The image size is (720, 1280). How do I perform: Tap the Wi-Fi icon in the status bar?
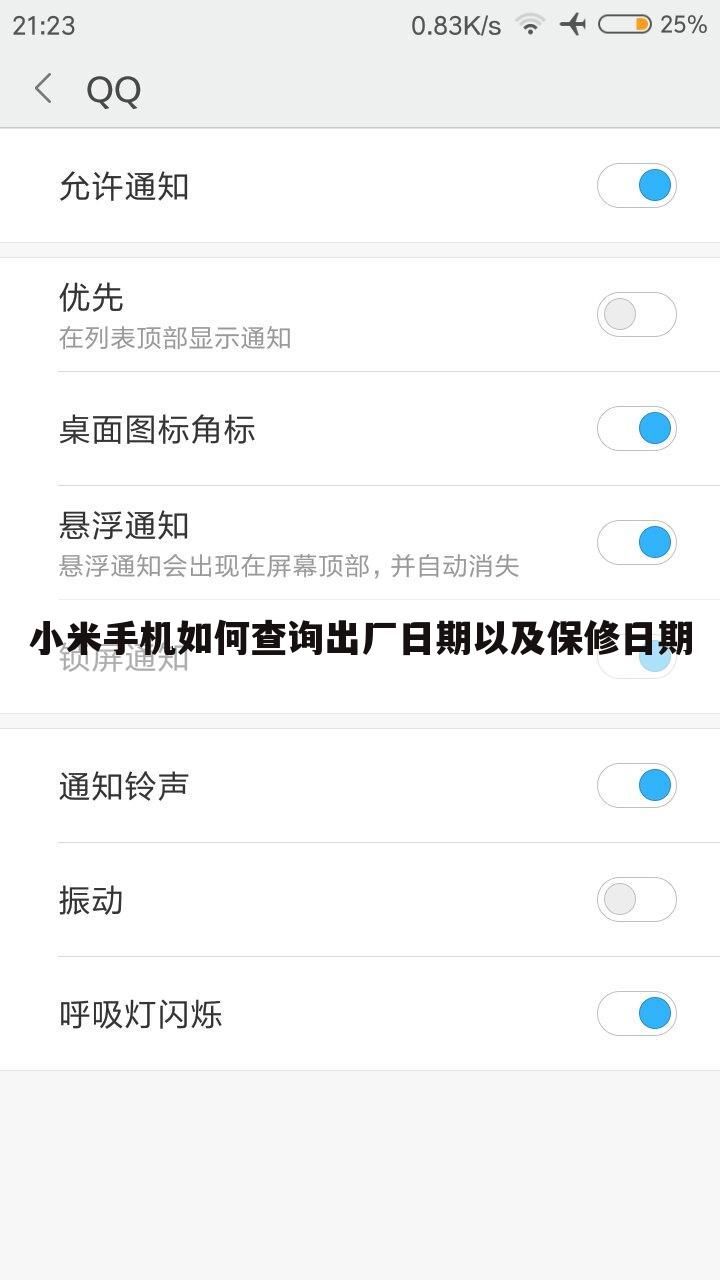[x=528, y=25]
